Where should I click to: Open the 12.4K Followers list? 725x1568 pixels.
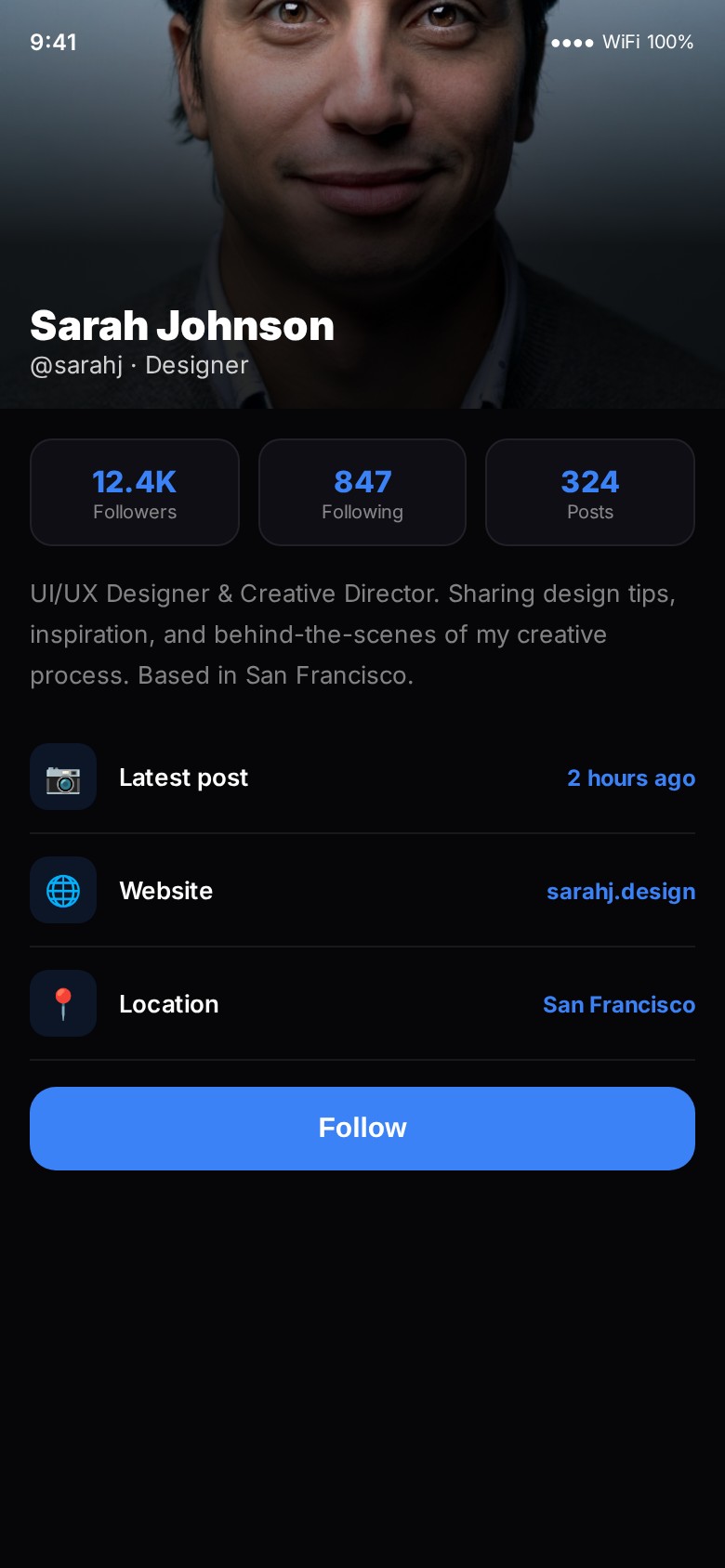click(x=135, y=492)
